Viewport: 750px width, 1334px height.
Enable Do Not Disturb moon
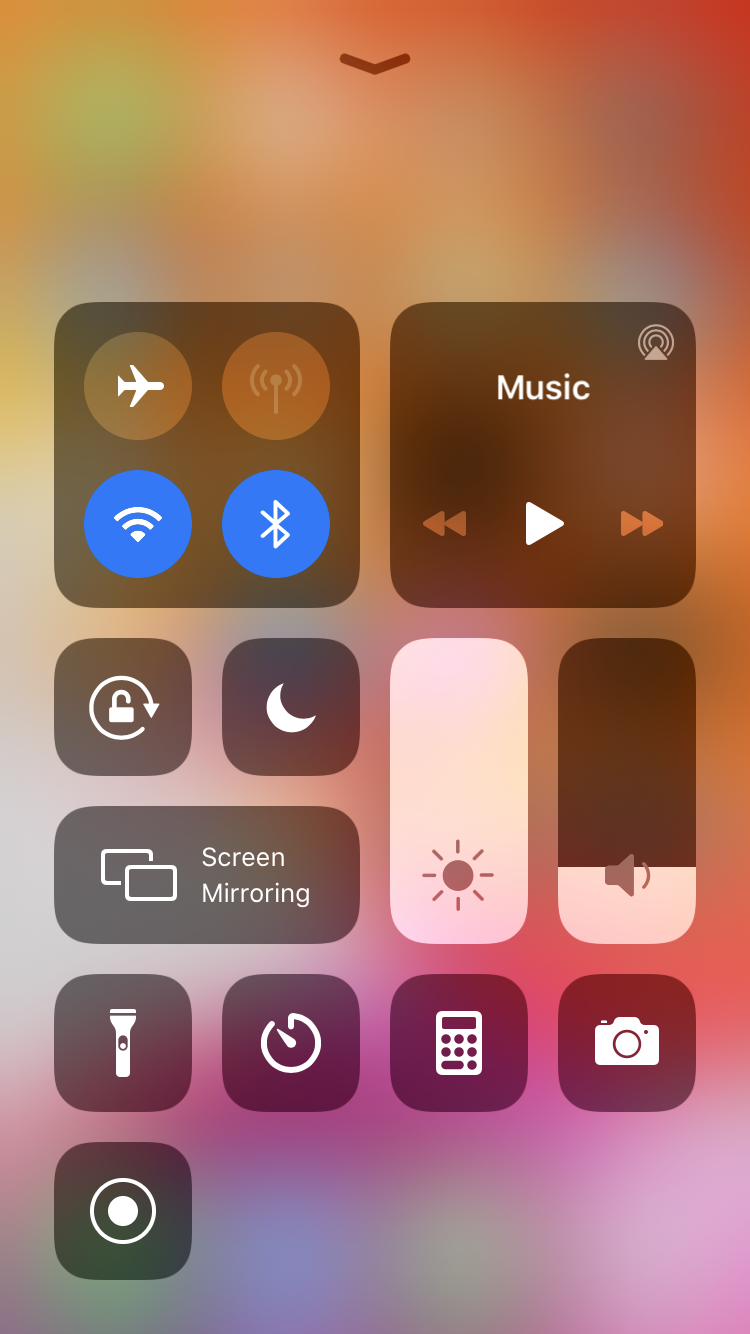pos(291,707)
